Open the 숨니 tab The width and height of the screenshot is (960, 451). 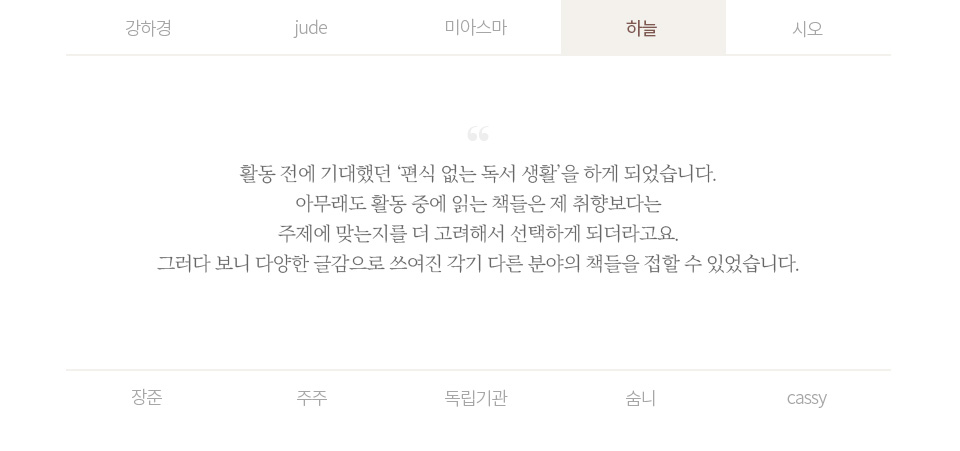tap(641, 398)
